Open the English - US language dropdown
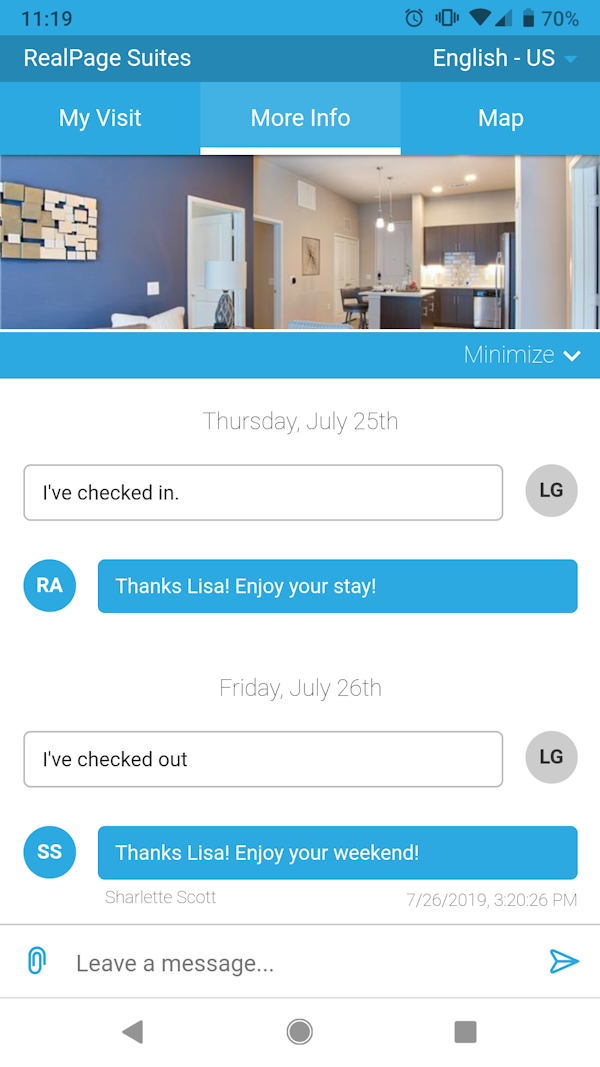 (505, 58)
